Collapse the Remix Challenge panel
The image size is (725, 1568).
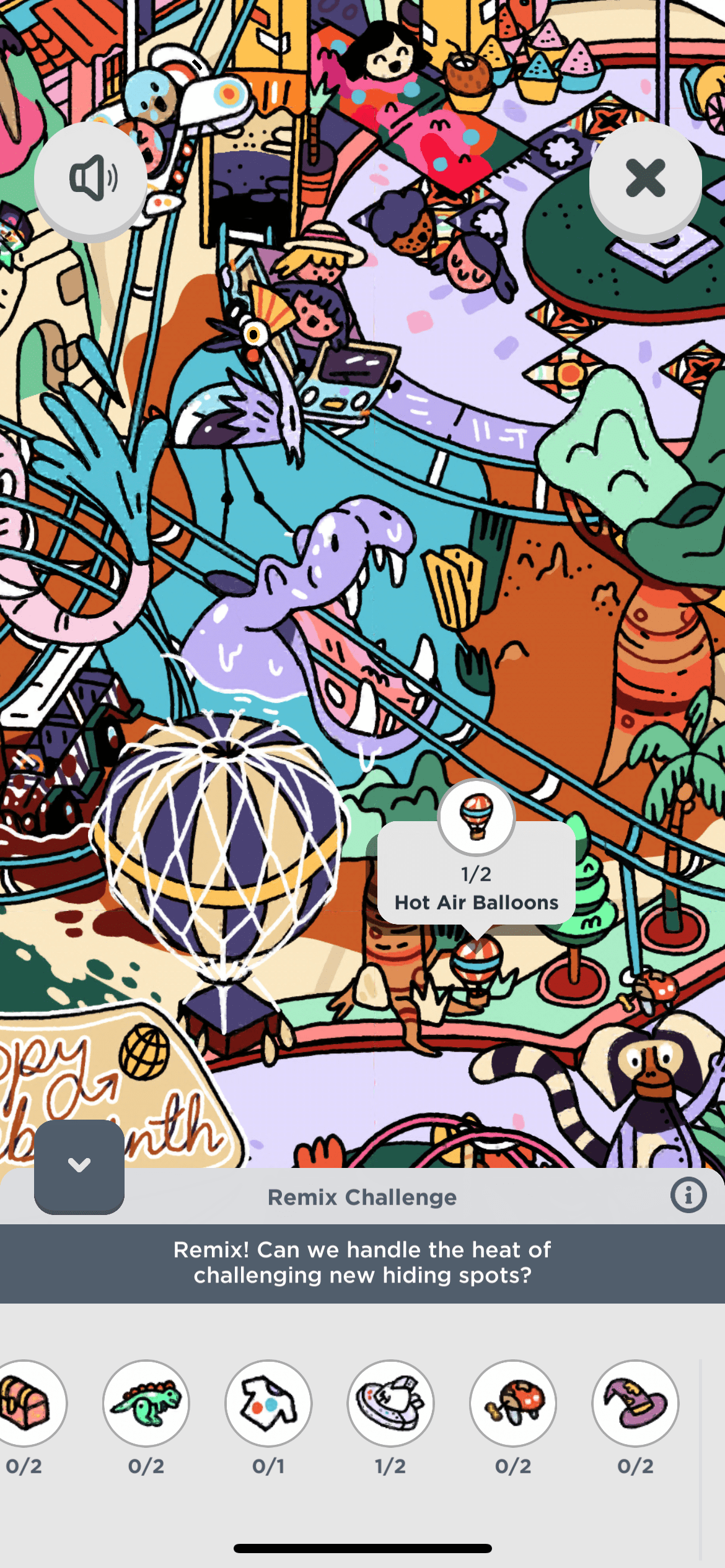pos(79,1166)
